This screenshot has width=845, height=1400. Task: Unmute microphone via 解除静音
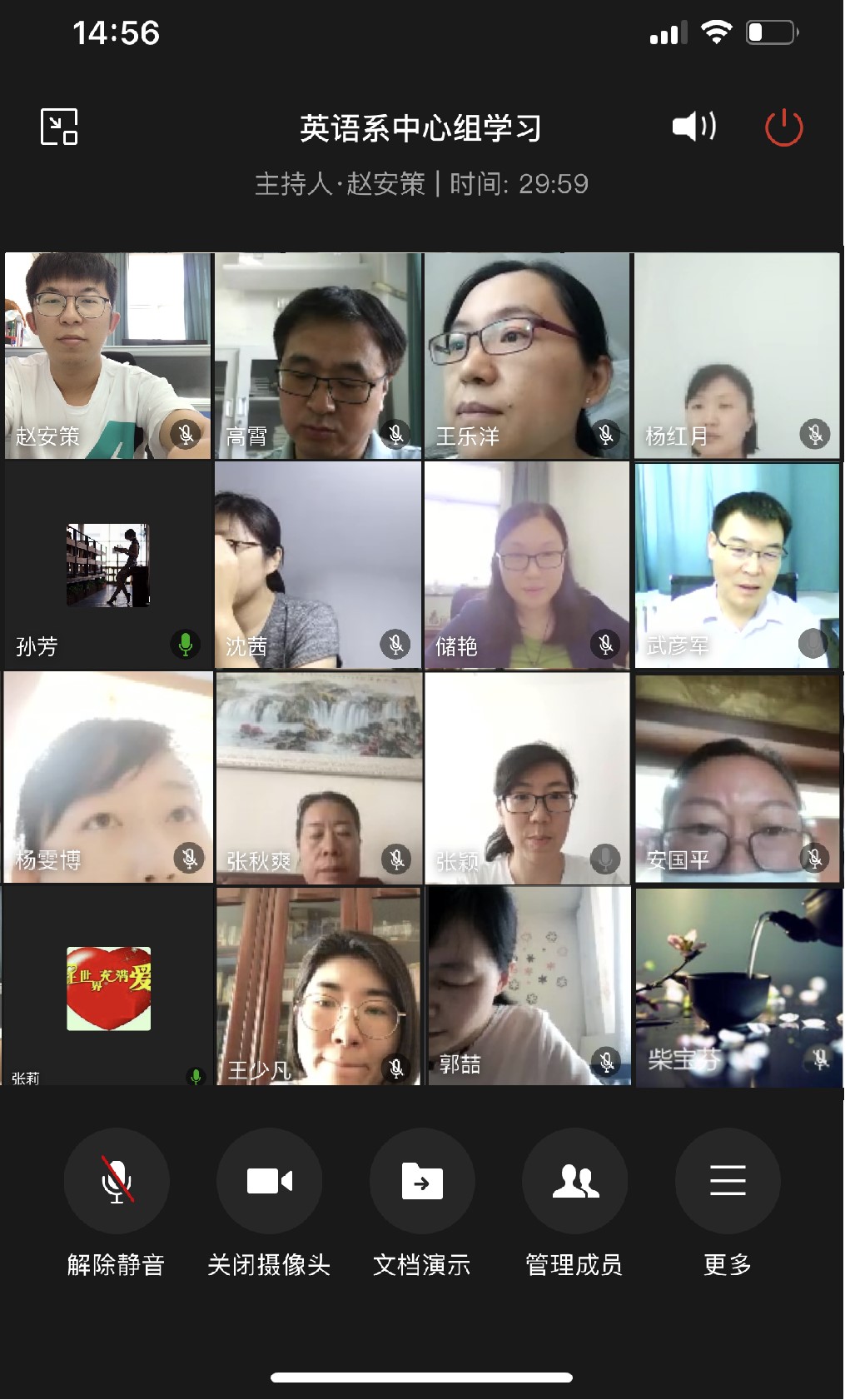pyautogui.click(x=117, y=1181)
